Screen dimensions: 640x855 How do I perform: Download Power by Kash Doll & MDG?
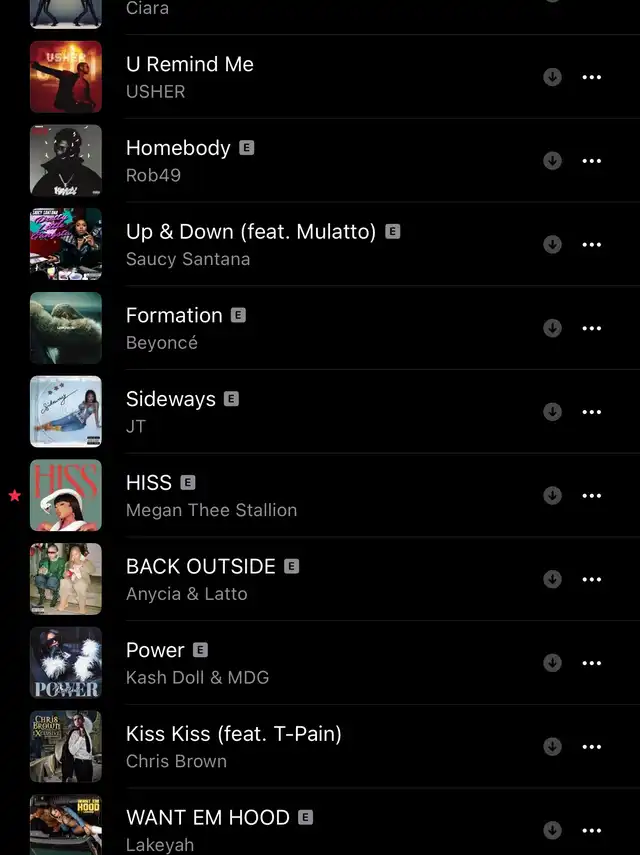point(552,663)
